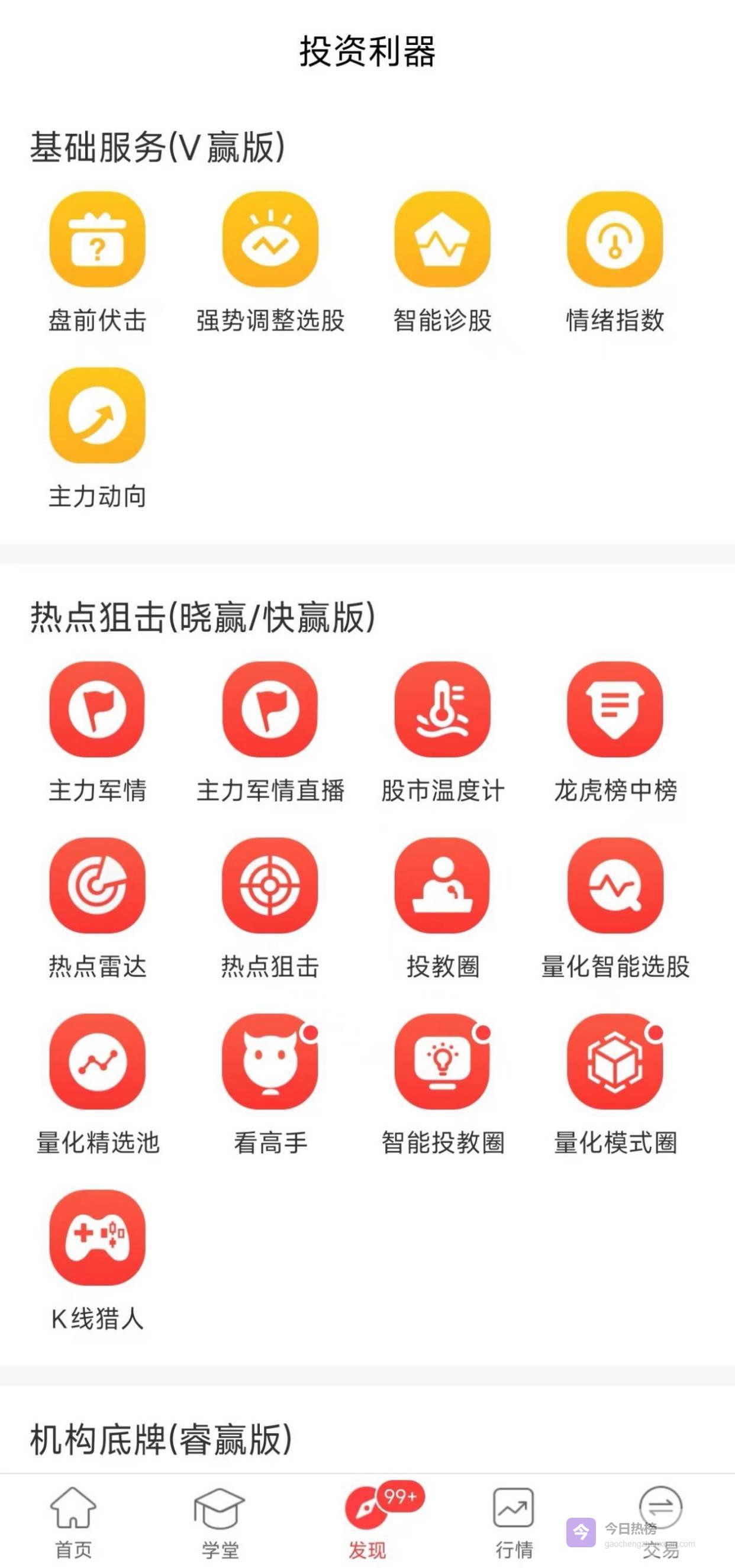Launch 强势调整选股 stock picker
Viewport: 735px width, 1568px height.
click(270, 240)
